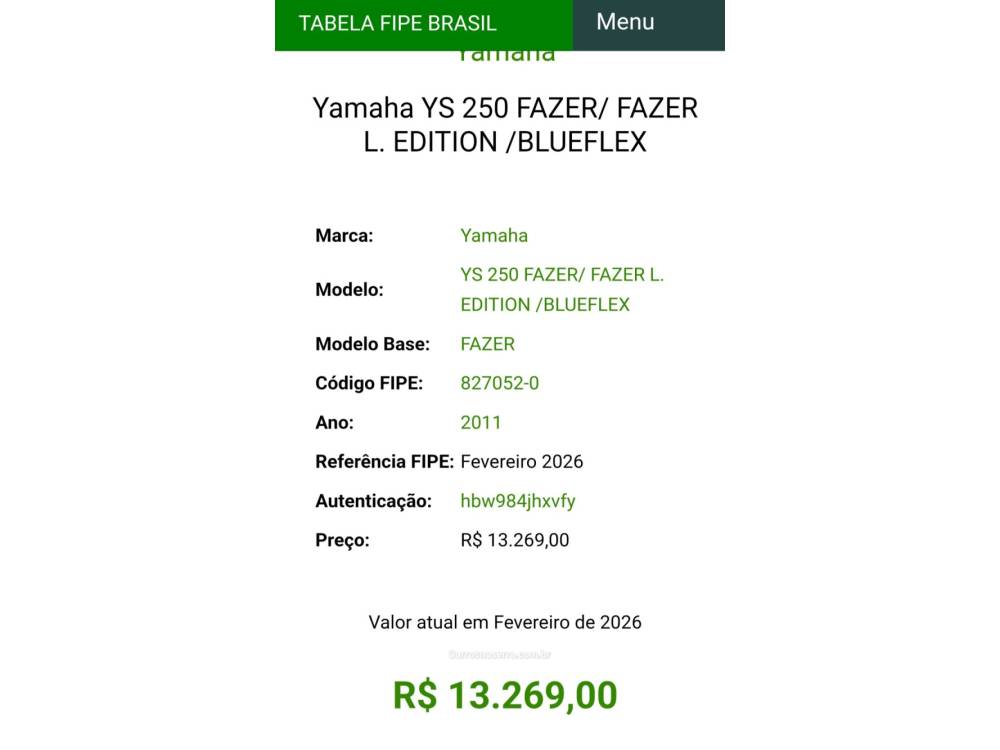Open the model link beside Modelo
The height and width of the screenshot is (750, 1000).
561,289
